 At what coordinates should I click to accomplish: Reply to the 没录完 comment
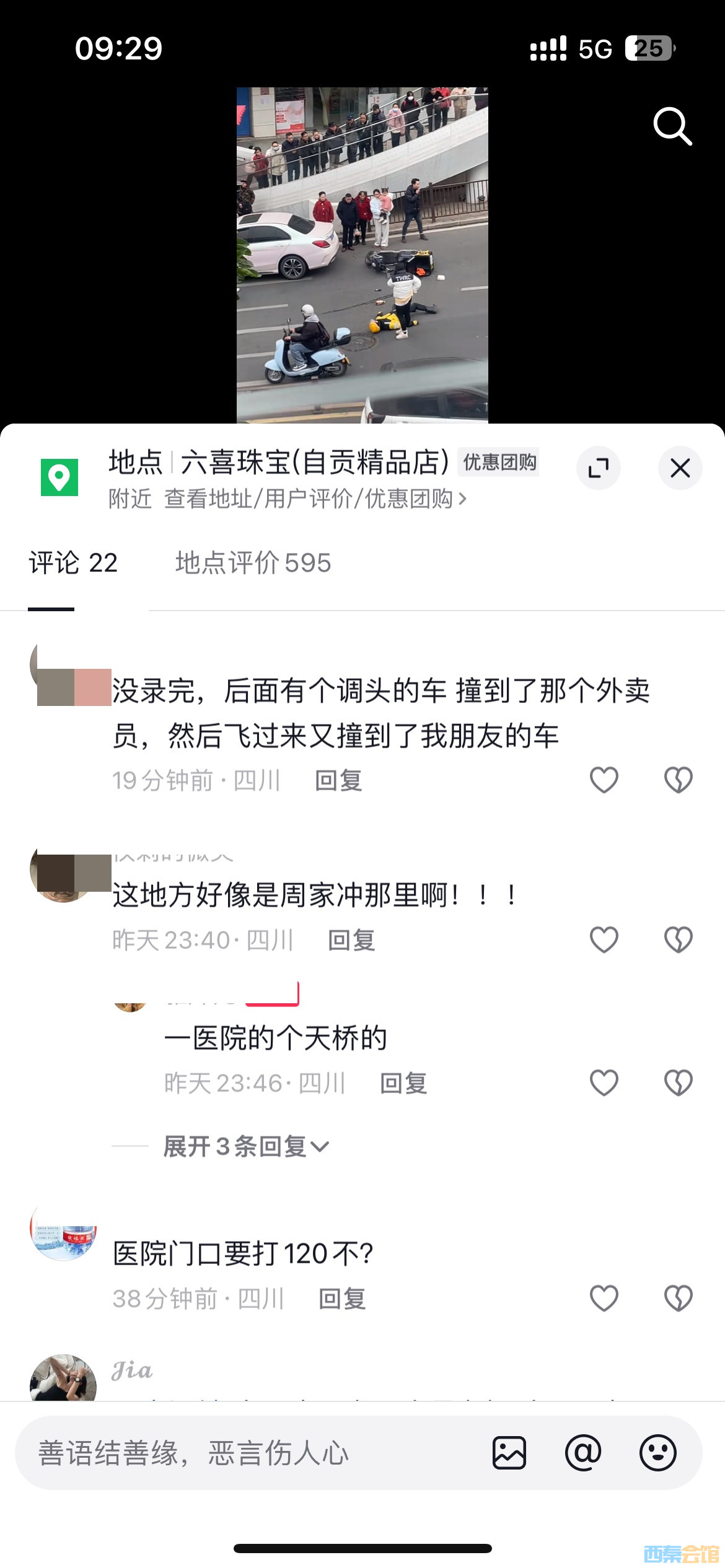[x=338, y=780]
